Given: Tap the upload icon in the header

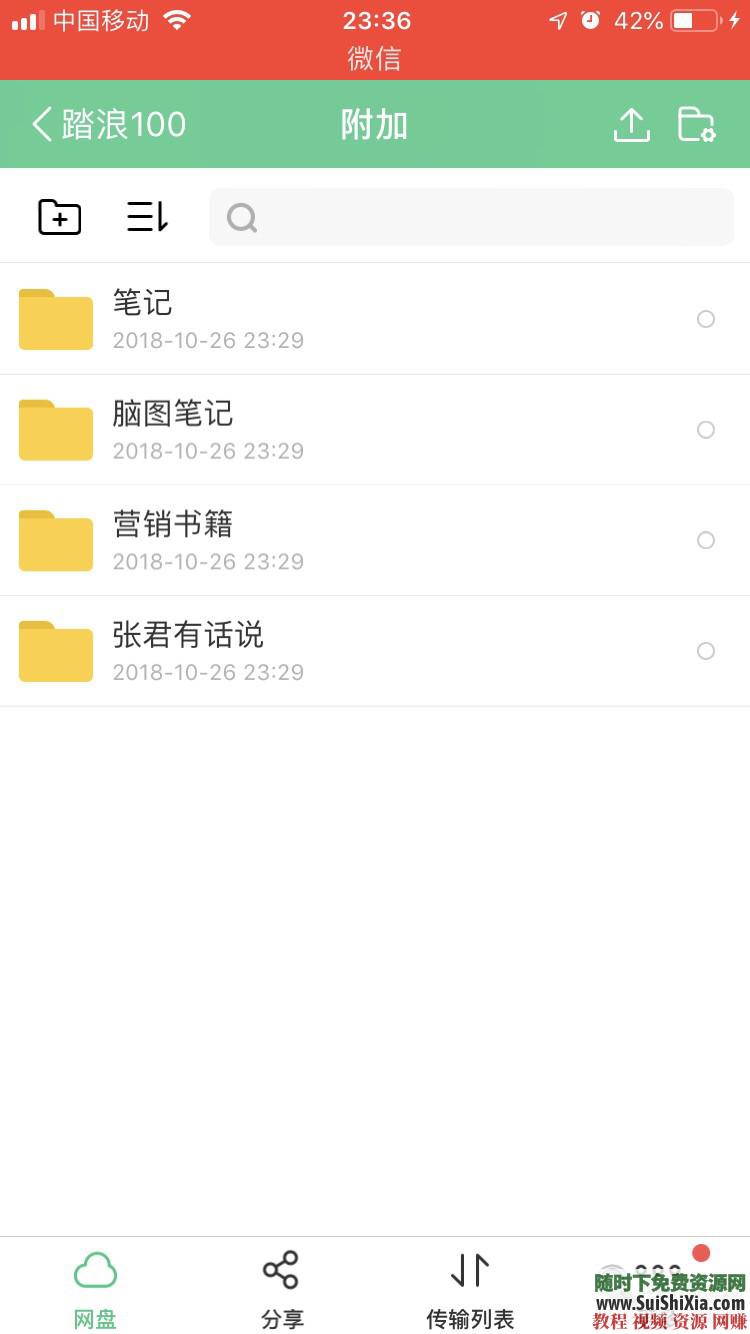Looking at the screenshot, I should [x=631, y=124].
